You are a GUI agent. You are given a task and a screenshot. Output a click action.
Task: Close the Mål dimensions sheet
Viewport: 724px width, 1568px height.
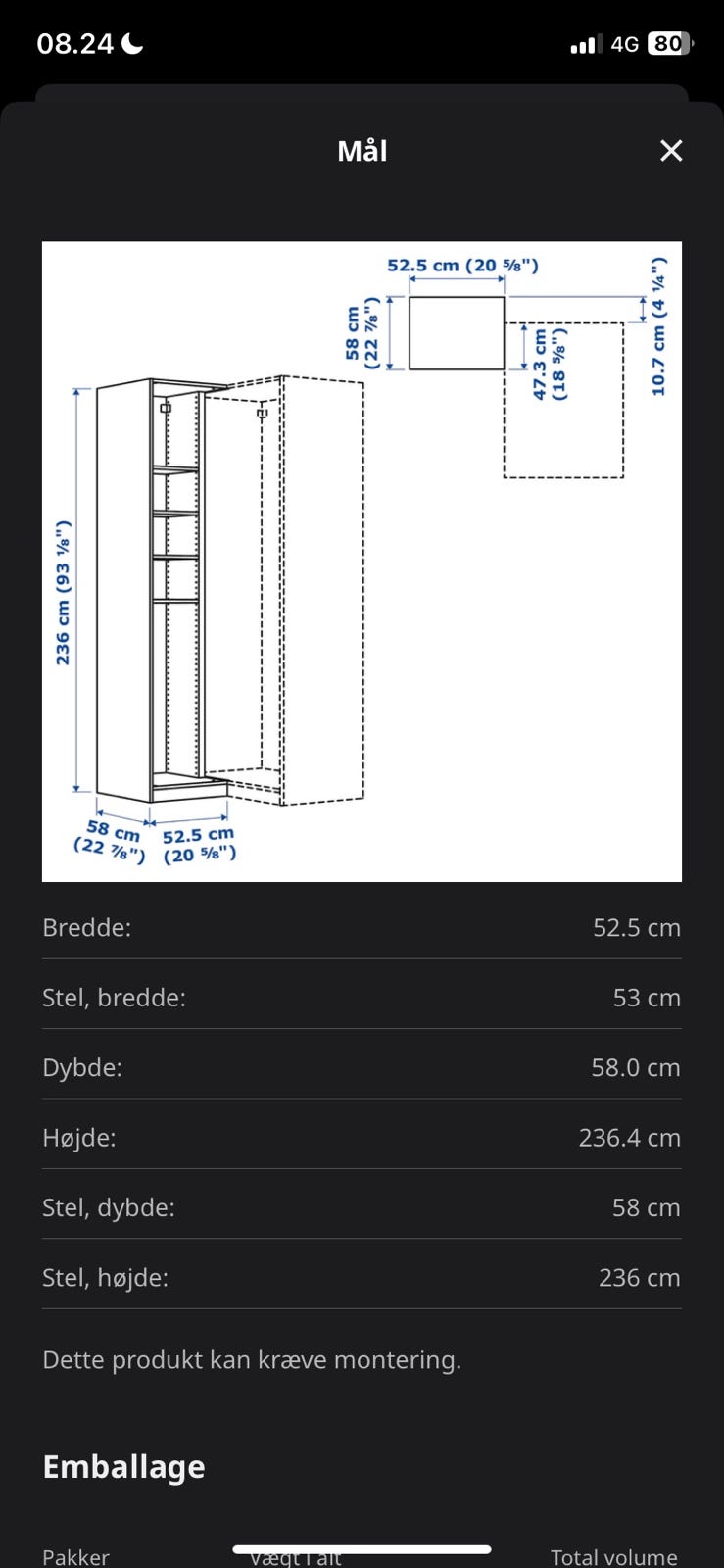coord(671,151)
